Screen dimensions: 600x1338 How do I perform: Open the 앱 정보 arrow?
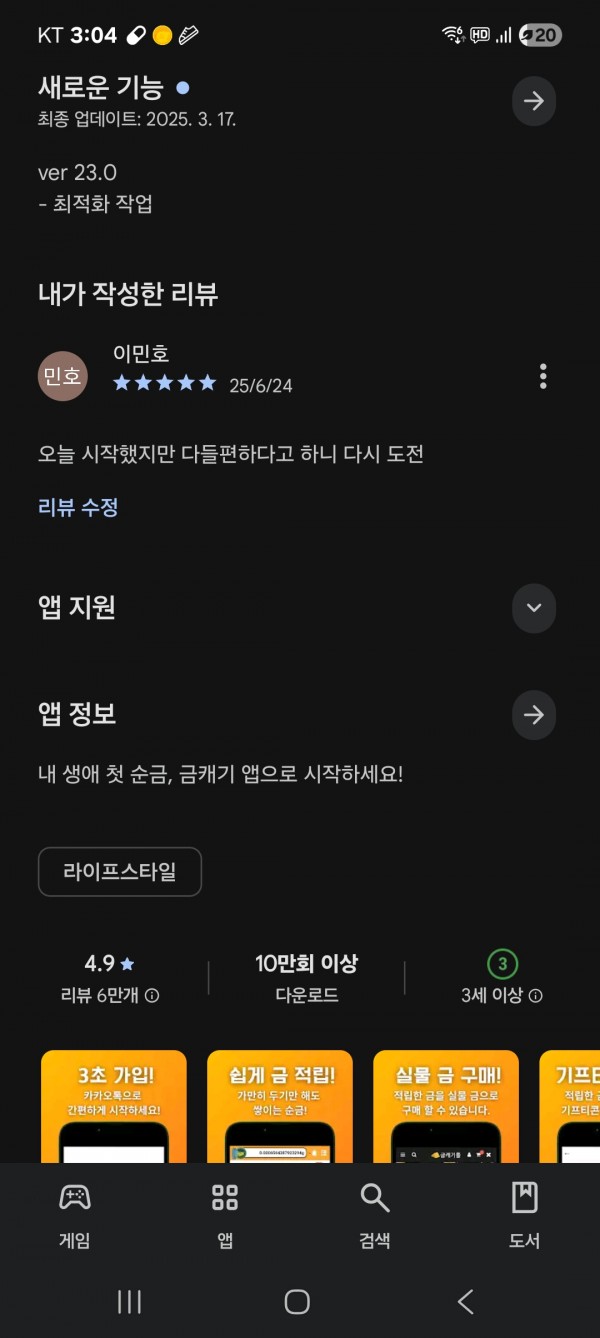[534, 715]
